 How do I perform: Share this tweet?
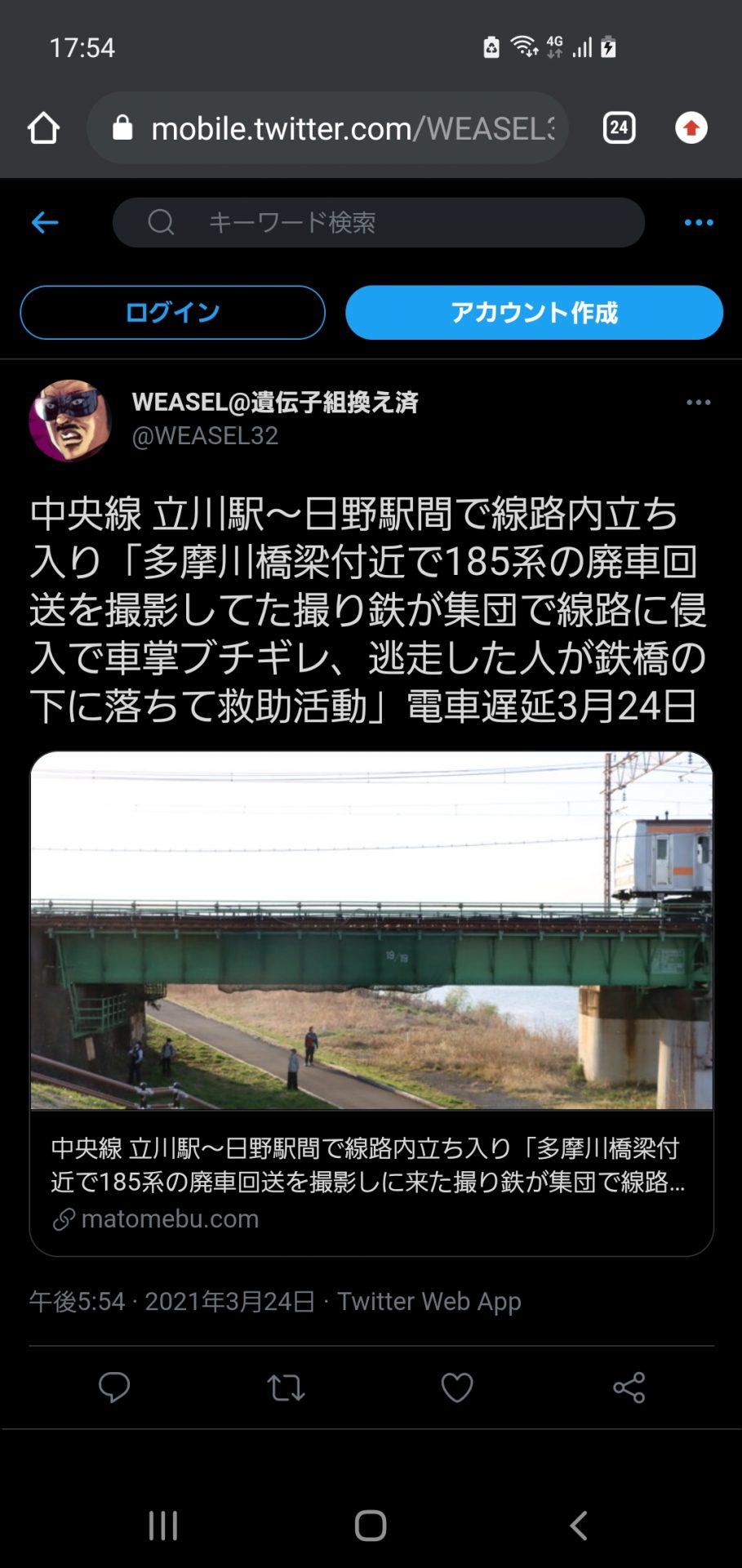[629, 1387]
